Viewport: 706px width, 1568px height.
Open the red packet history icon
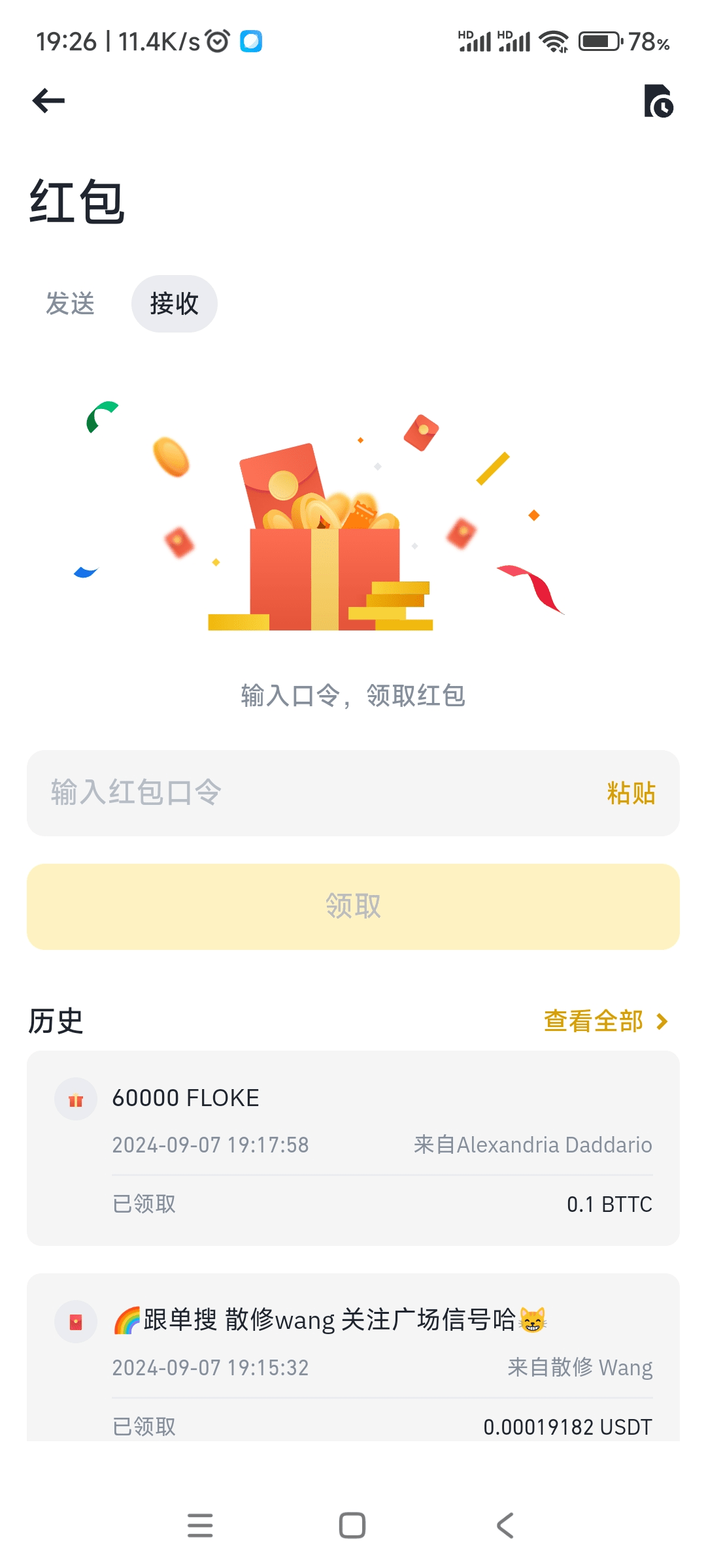tap(658, 101)
